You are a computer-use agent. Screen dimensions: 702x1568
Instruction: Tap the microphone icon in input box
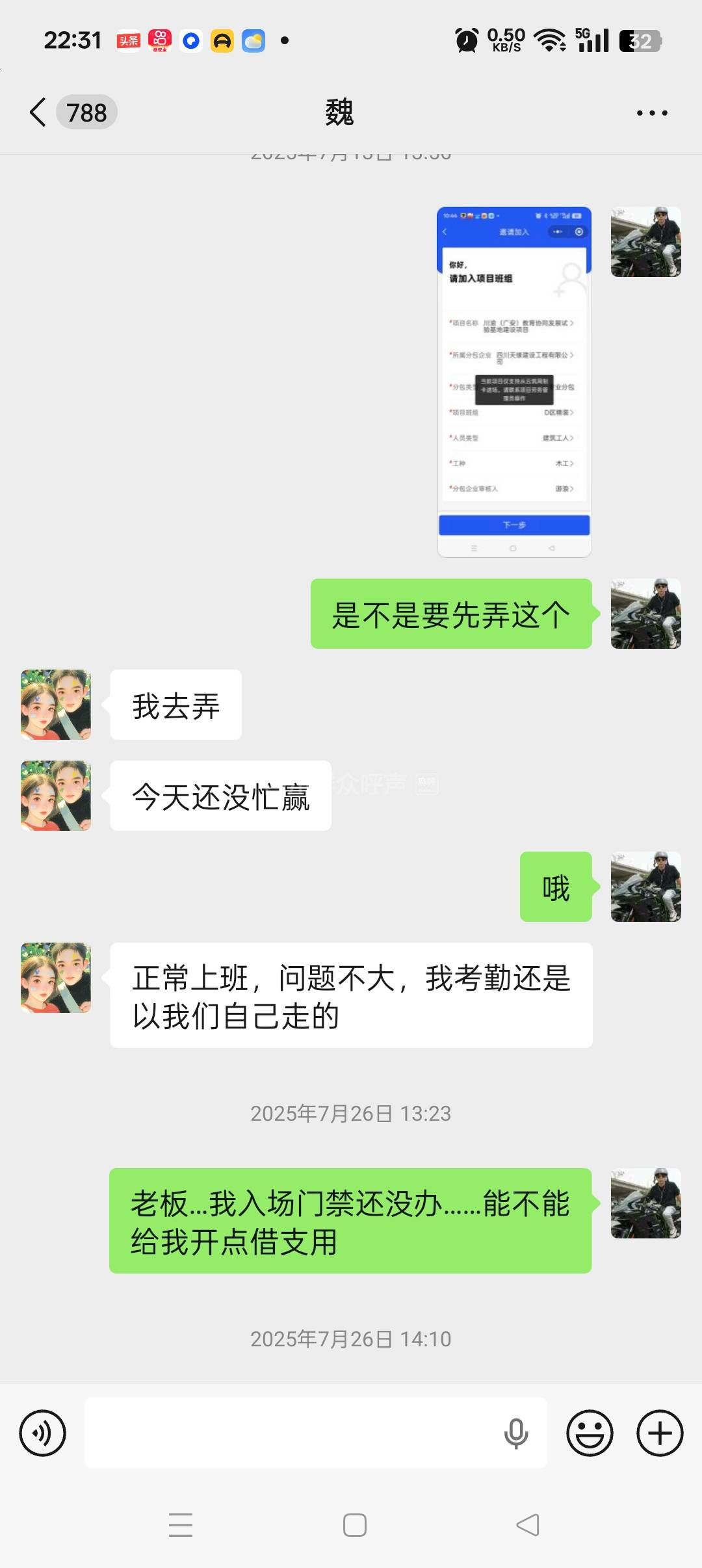click(516, 1433)
